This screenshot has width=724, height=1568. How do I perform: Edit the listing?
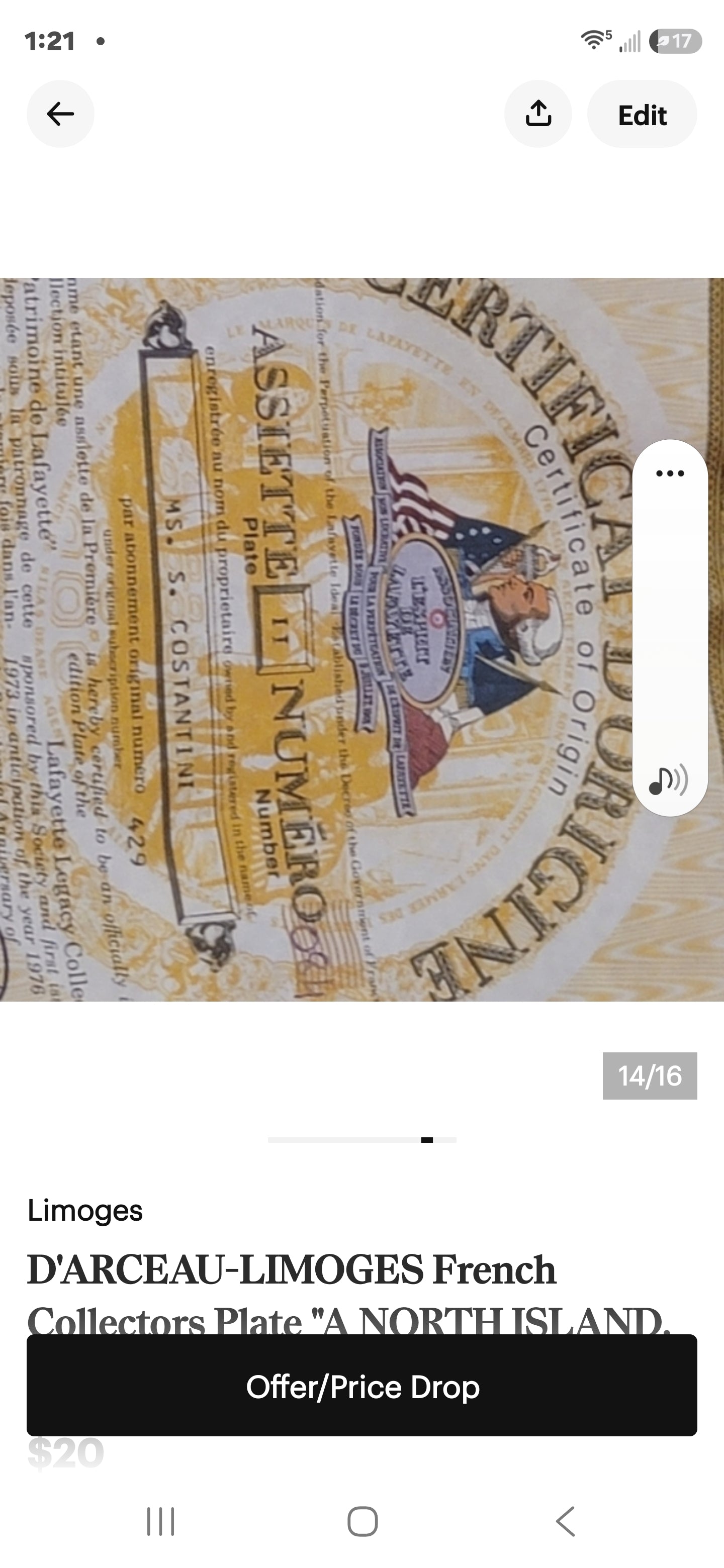tap(642, 114)
